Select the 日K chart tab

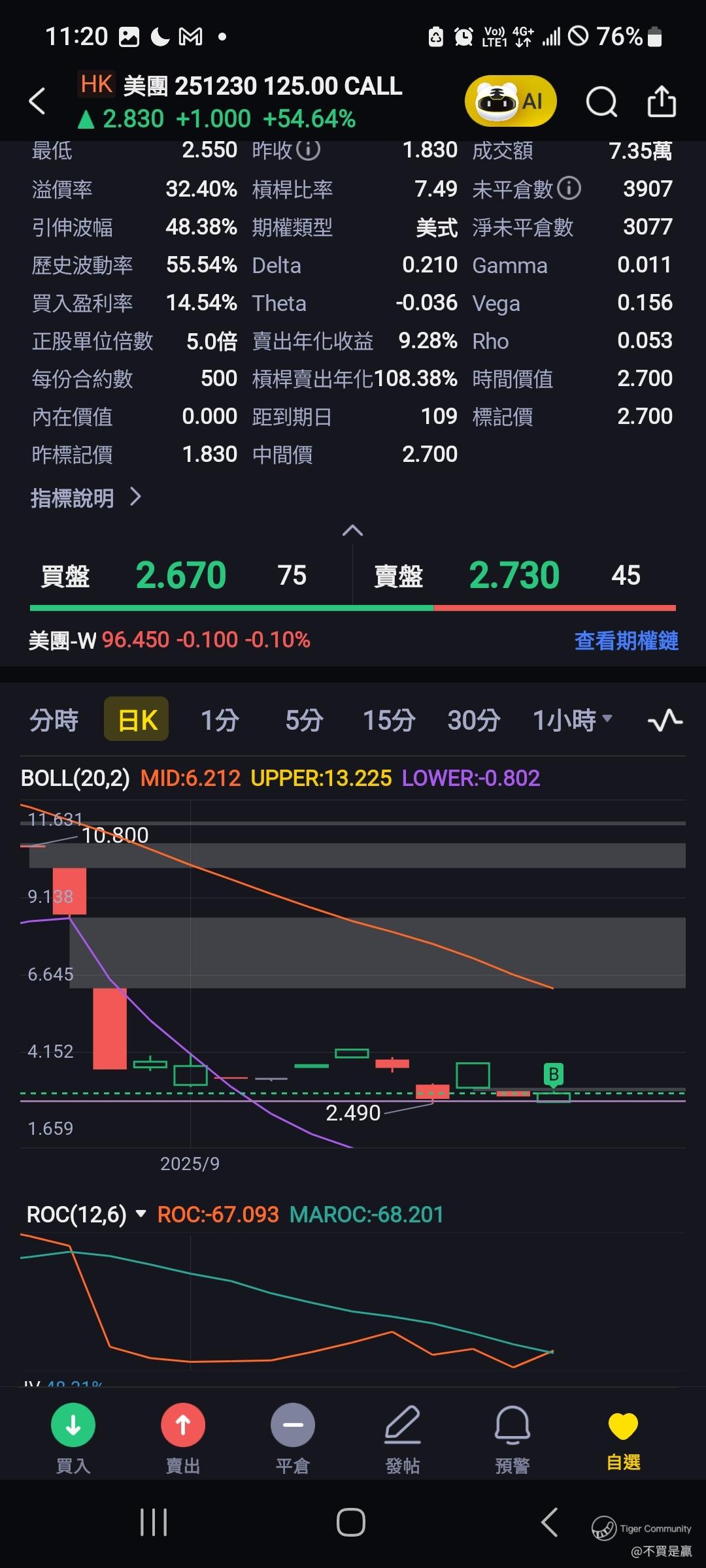[x=137, y=720]
